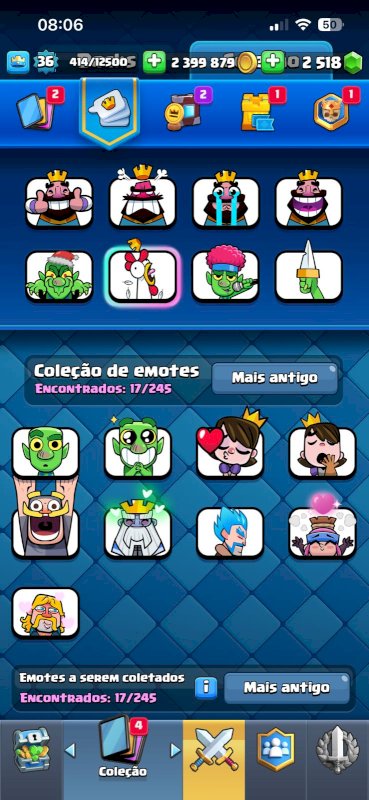Show info about emotes a serem coletados
The width and height of the screenshot is (369, 800).
tap(206, 687)
